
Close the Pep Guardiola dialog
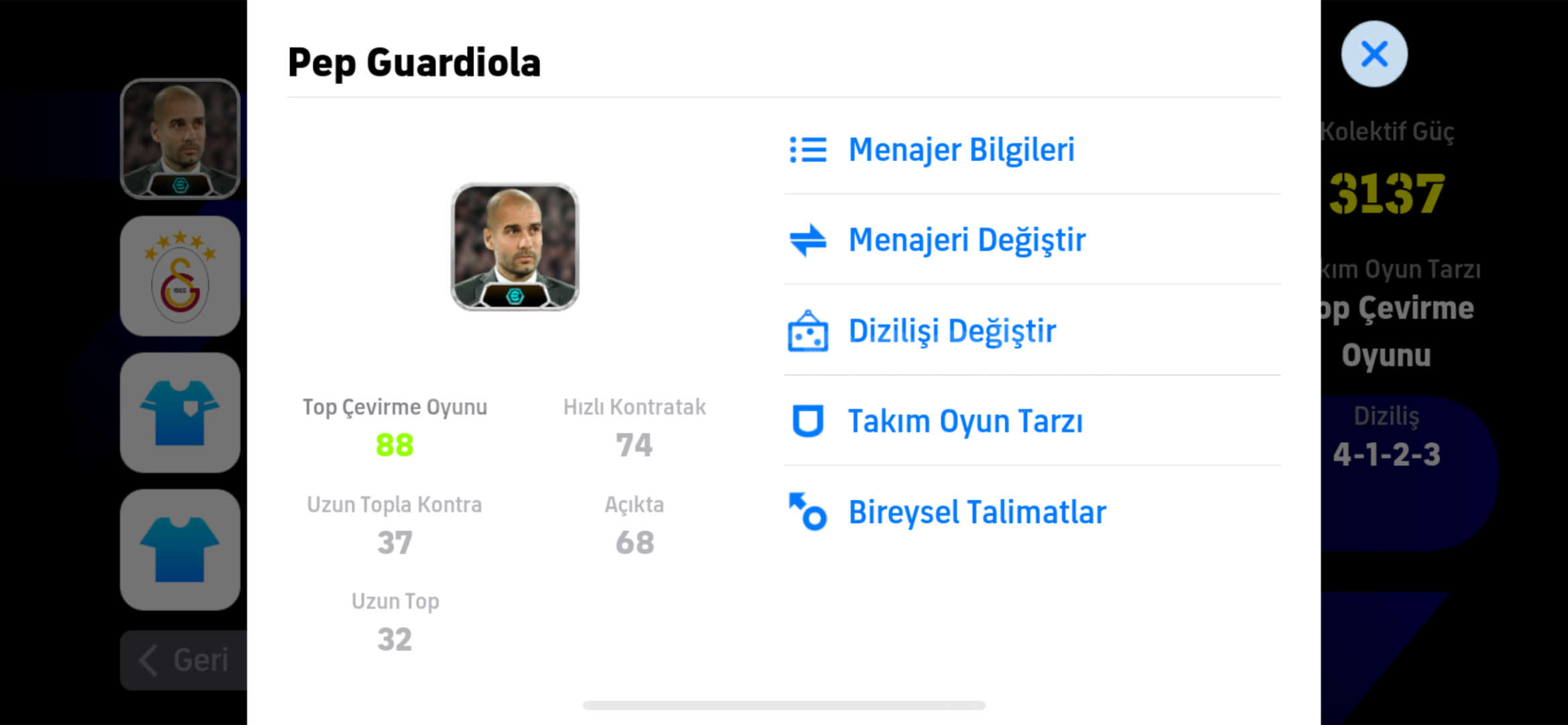point(1373,54)
